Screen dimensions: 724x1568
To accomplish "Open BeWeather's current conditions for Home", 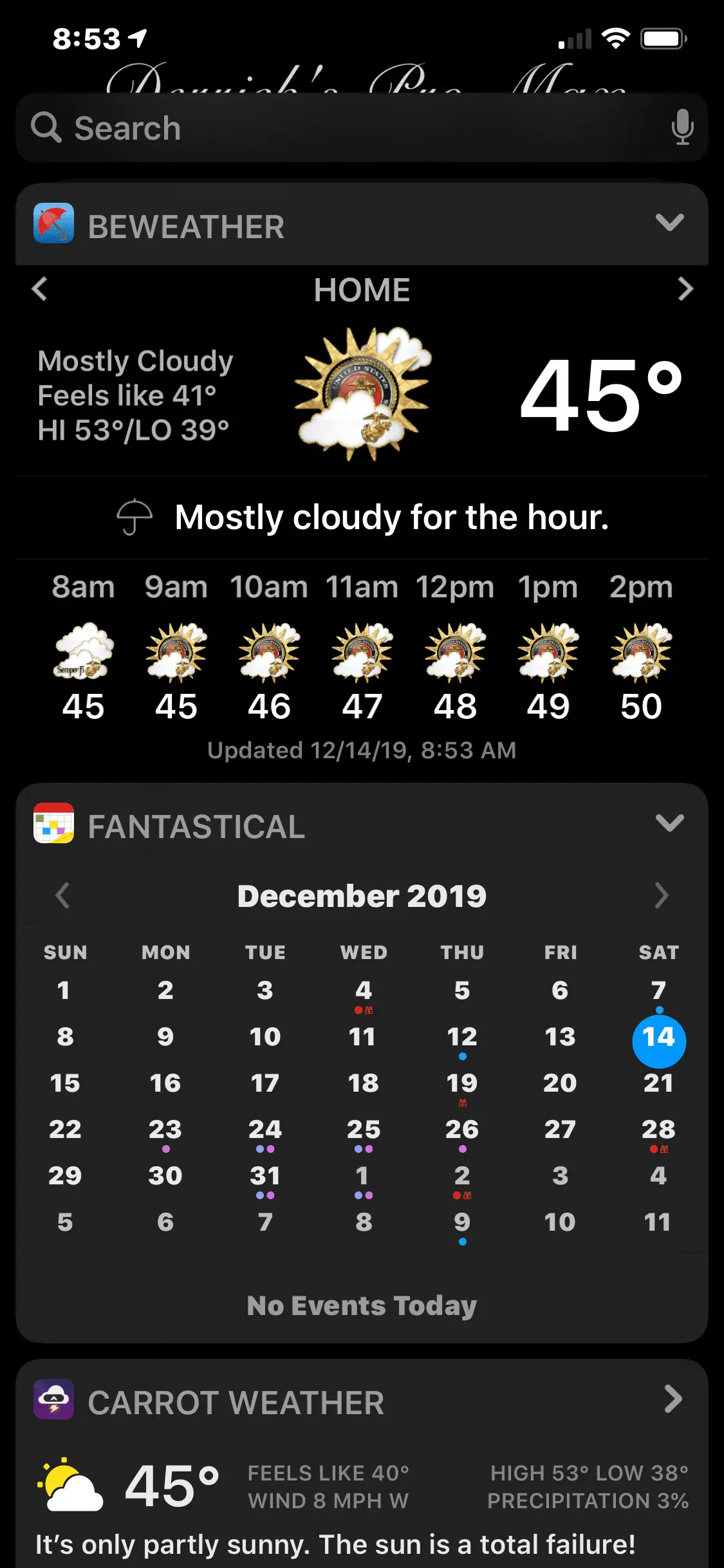I will point(362,394).
